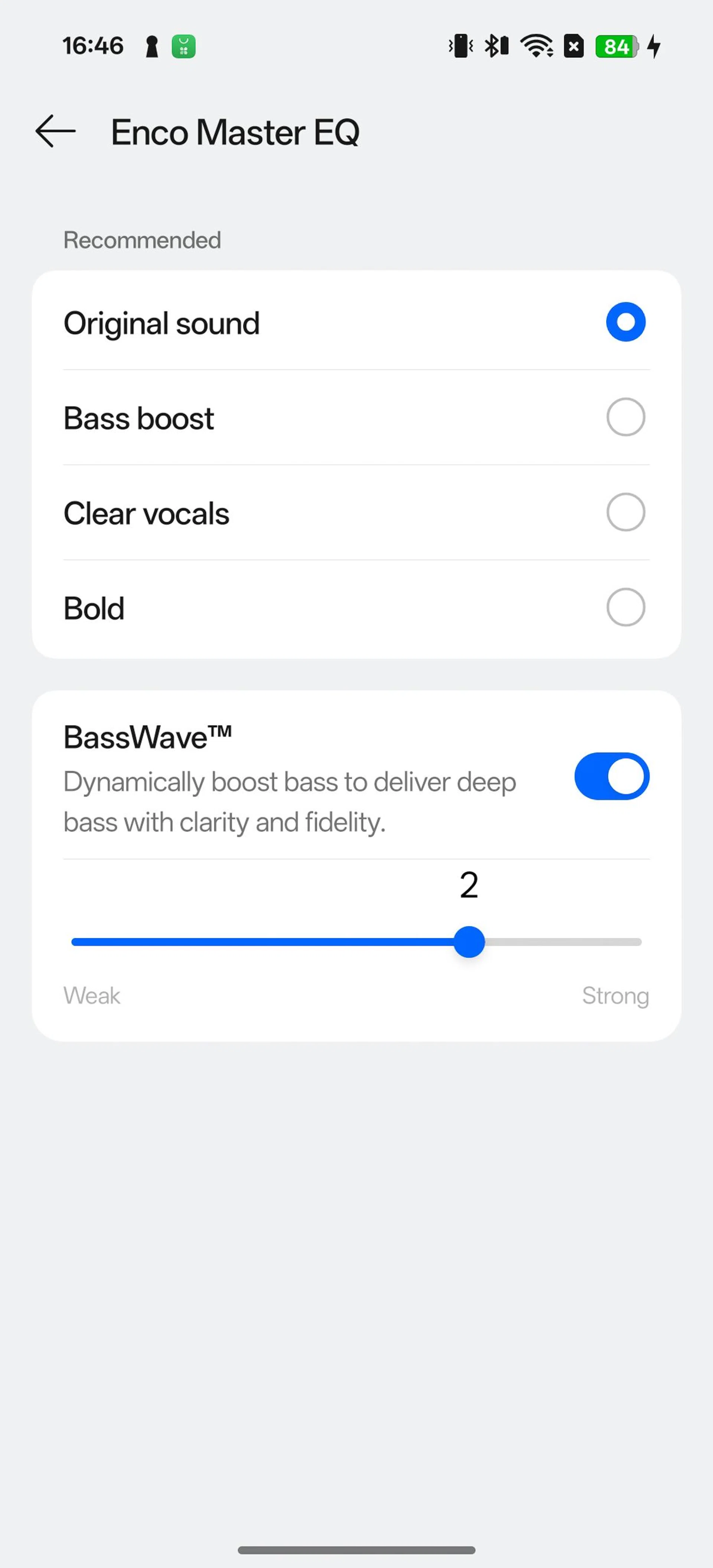Image resolution: width=713 pixels, height=1568 pixels.
Task: Pick the Clear vocals preset
Action: pyautogui.click(x=625, y=513)
